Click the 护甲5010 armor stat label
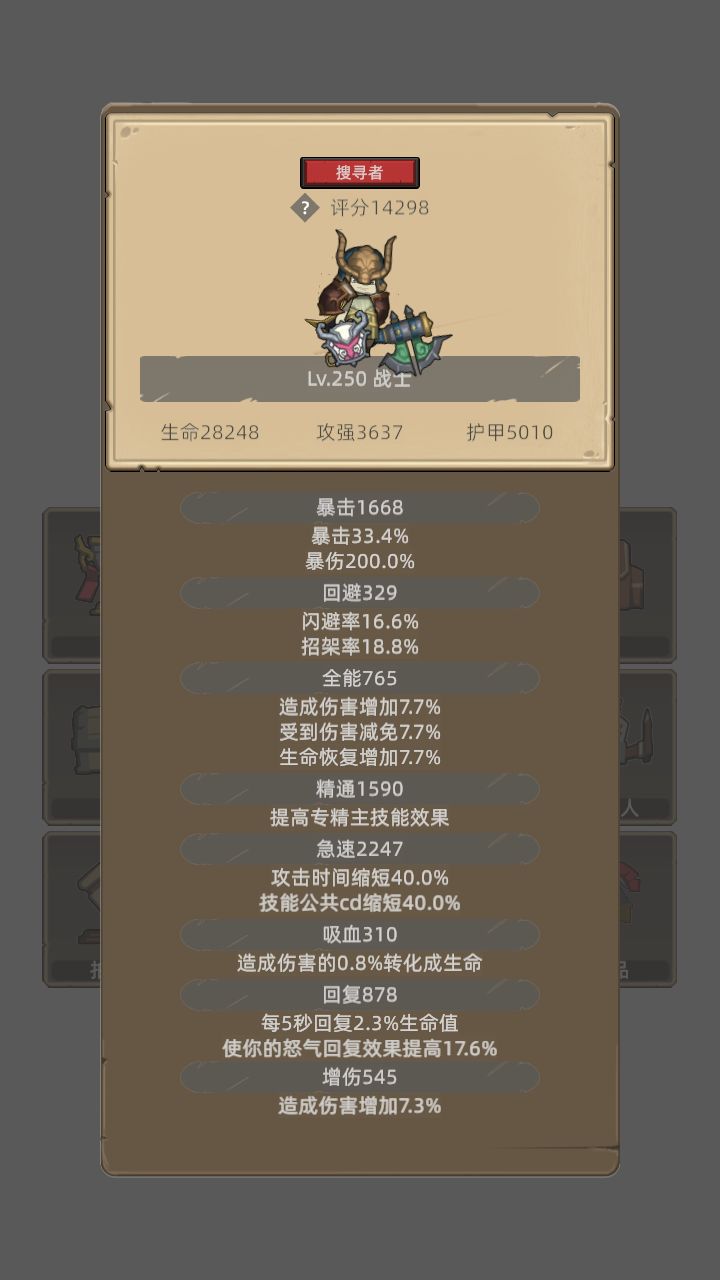Viewport: 720px width, 1280px height. 511,432
